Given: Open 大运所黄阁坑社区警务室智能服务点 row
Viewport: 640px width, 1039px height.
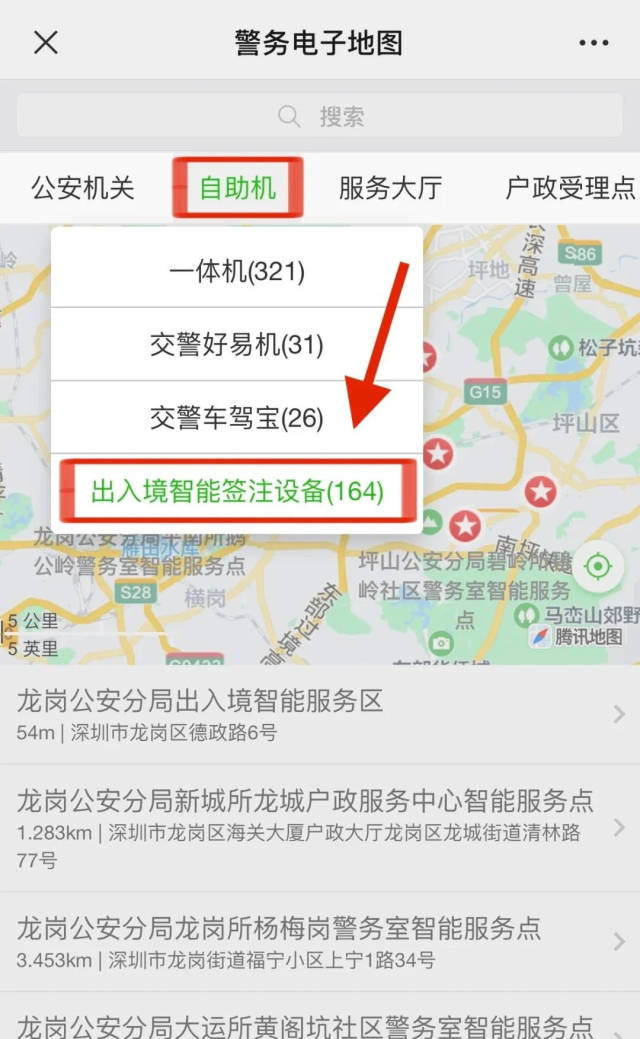Looking at the screenshot, I should (x=320, y=1022).
